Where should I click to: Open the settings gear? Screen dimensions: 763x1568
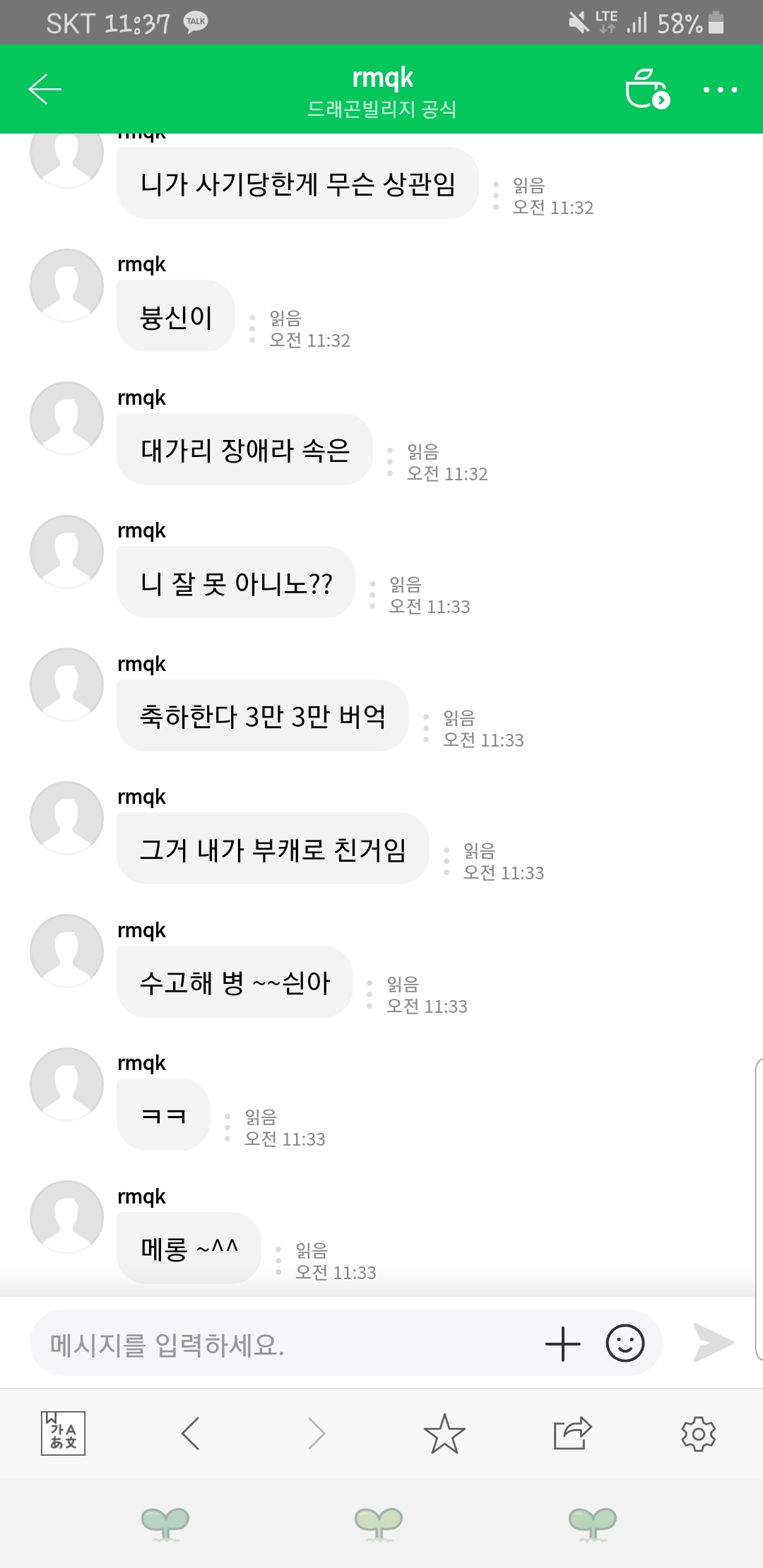pos(698,1434)
